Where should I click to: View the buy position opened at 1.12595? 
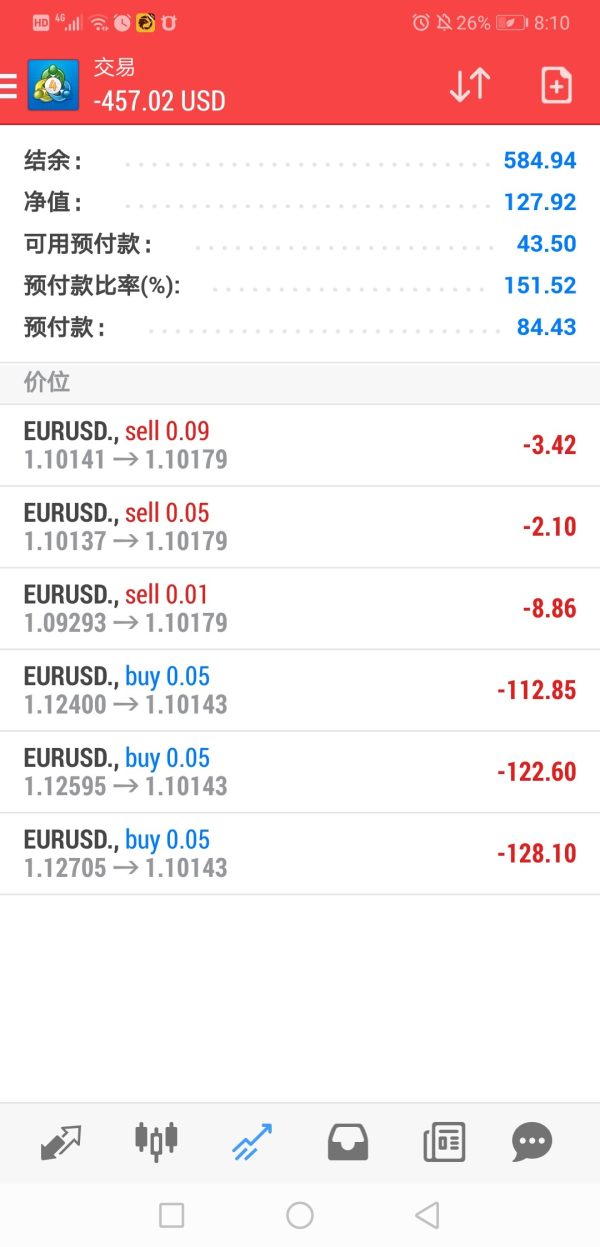click(300, 772)
